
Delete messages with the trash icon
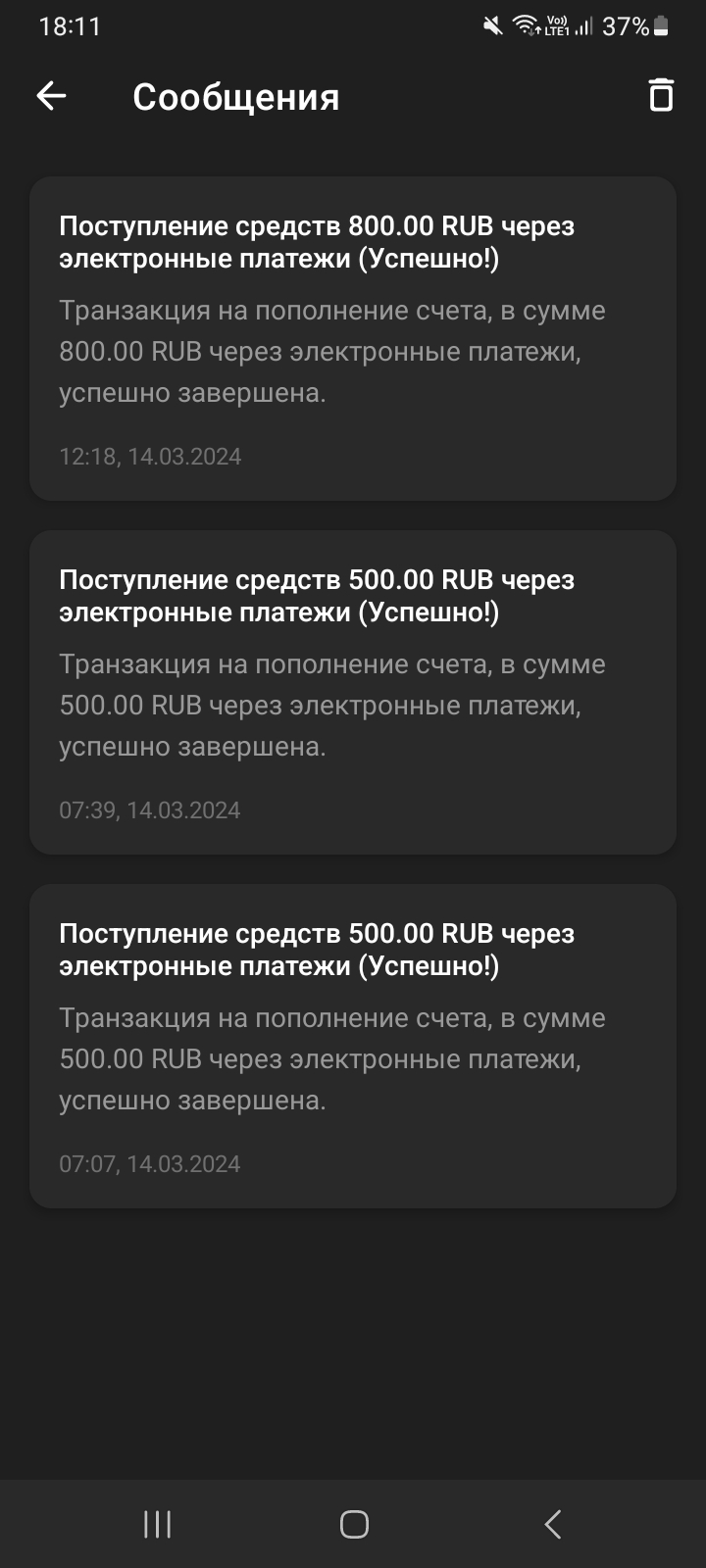pos(661,96)
